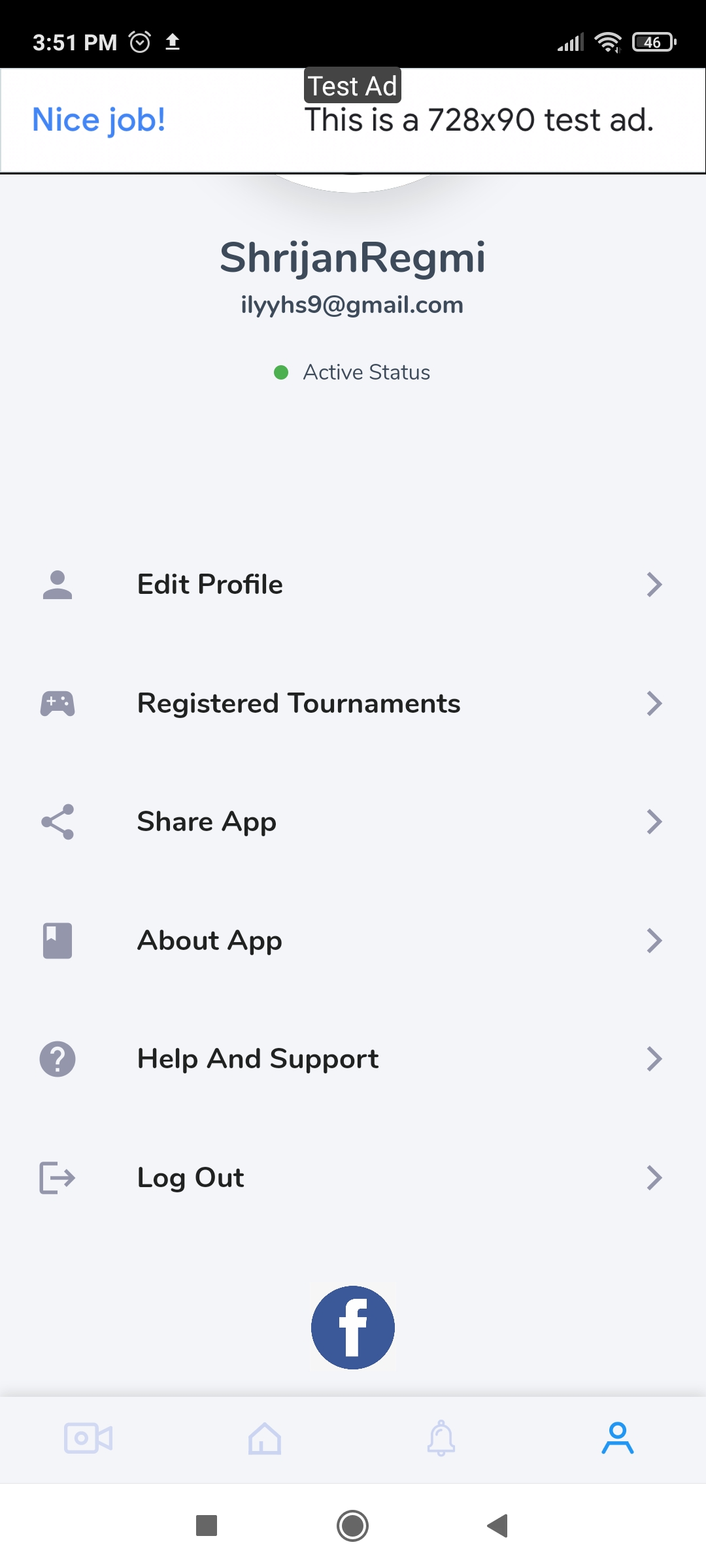Open Edit Profile
Image resolution: width=706 pixels, height=1568 pixels.
click(x=353, y=585)
